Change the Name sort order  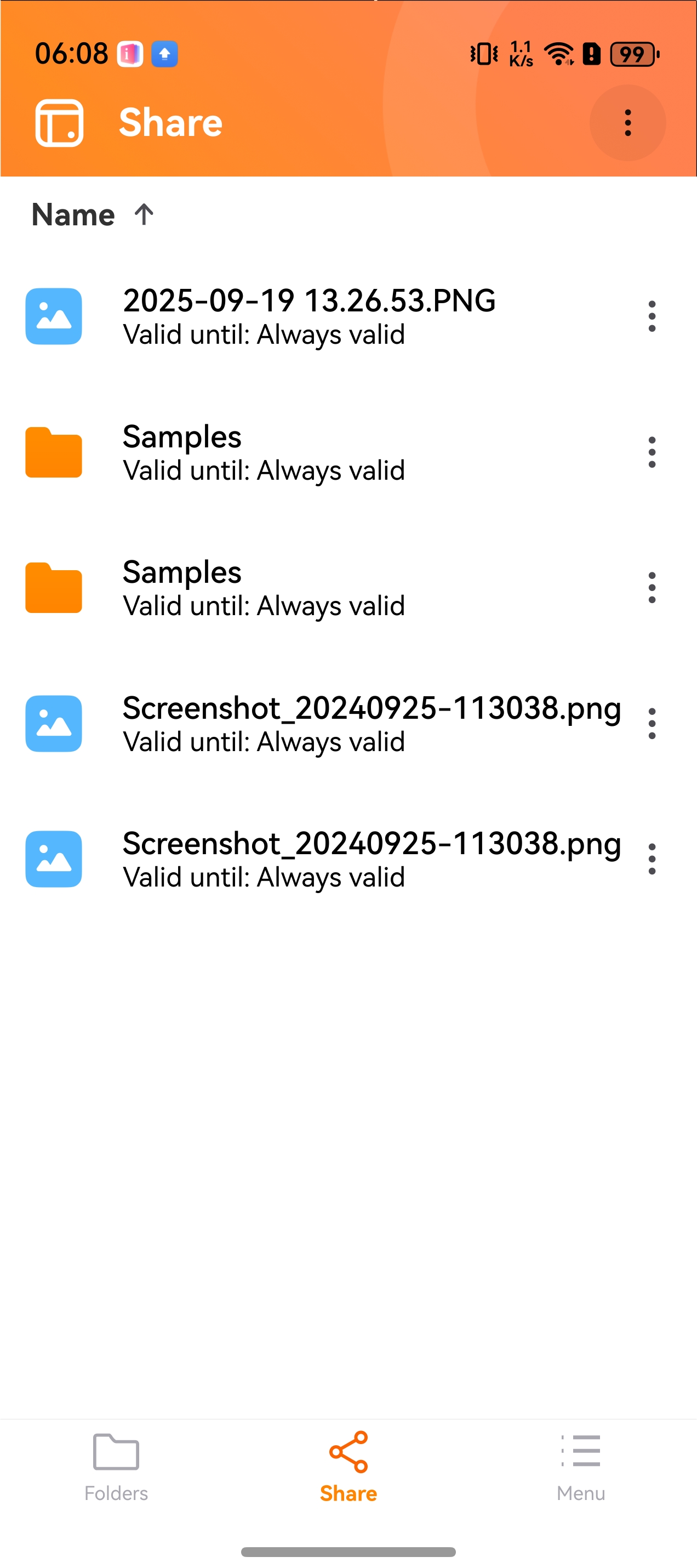click(x=93, y=215)
